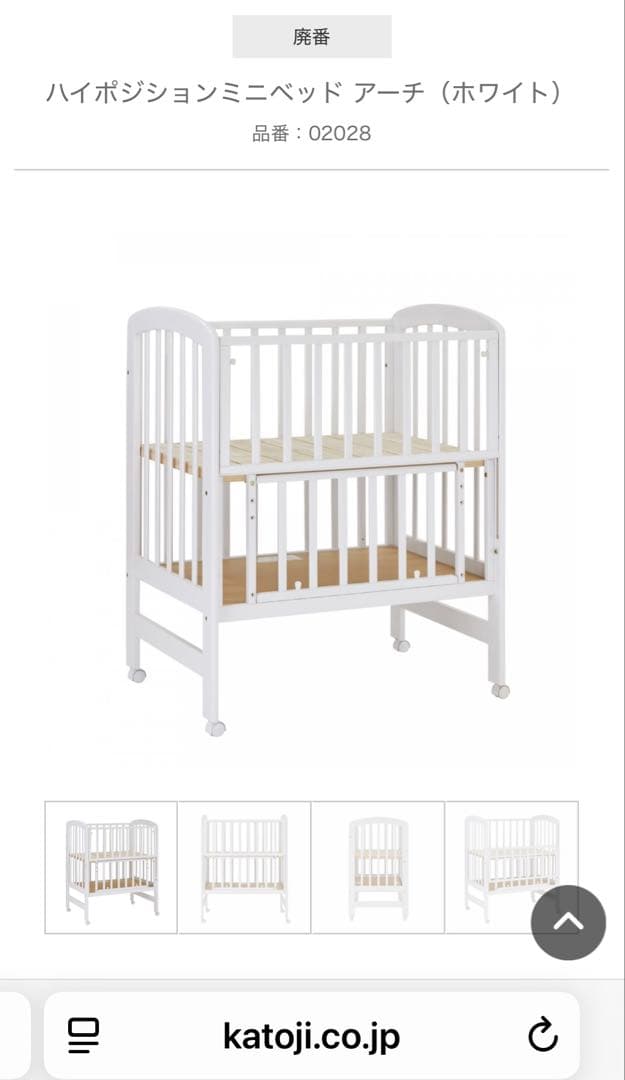Reload the katoji.co.jp page

(x=543, y=1036)
